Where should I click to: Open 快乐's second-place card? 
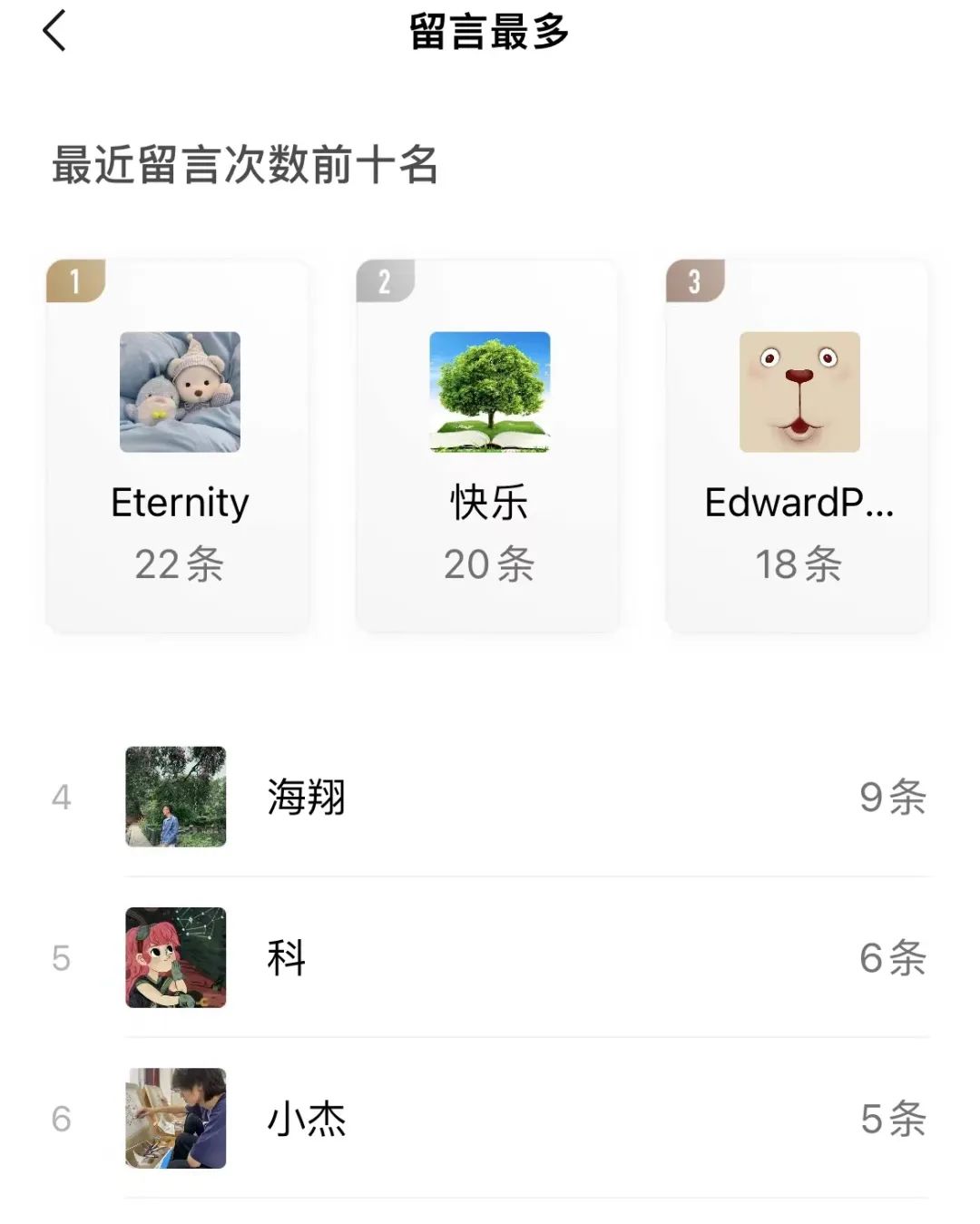click(489, 446)
